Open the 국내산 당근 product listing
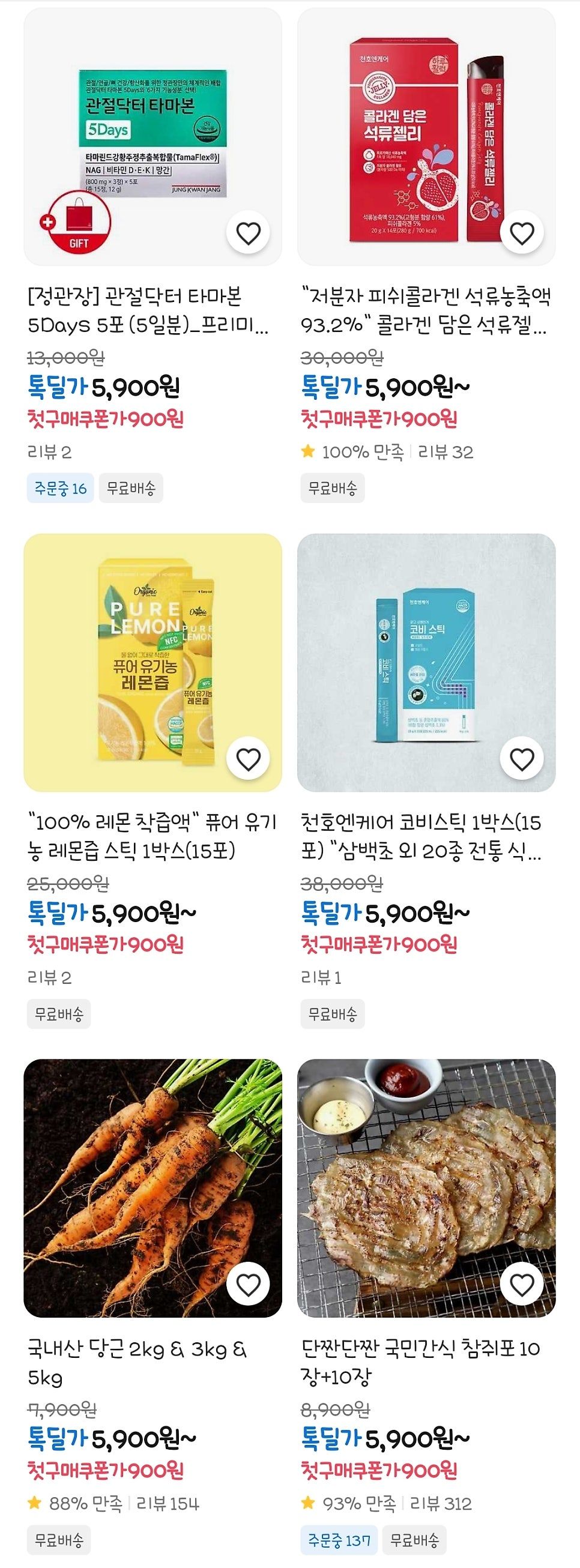This screenshot has width=580, height=1568. coord(152,1188)
